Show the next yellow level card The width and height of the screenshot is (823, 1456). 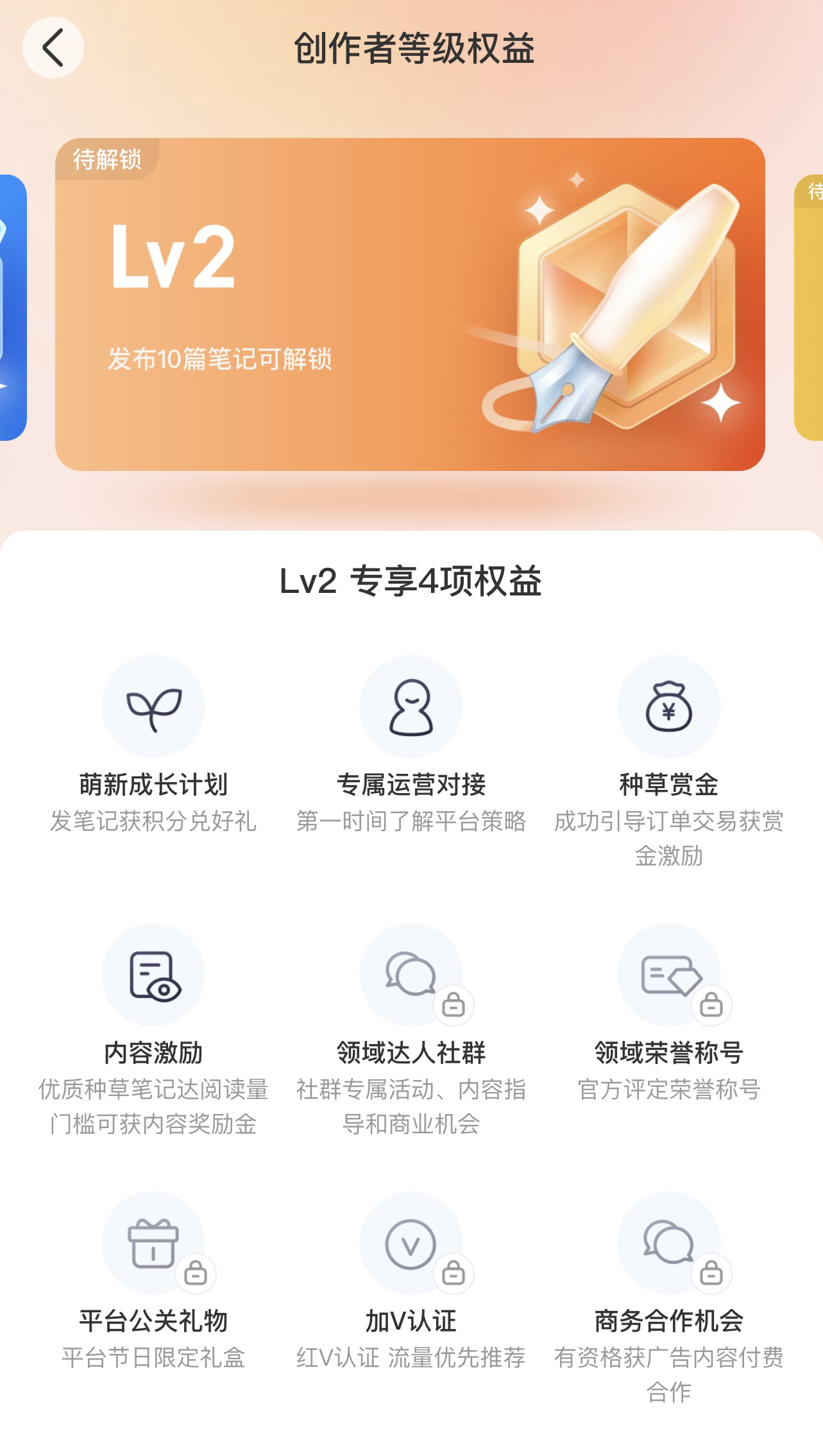pos(810,308)
